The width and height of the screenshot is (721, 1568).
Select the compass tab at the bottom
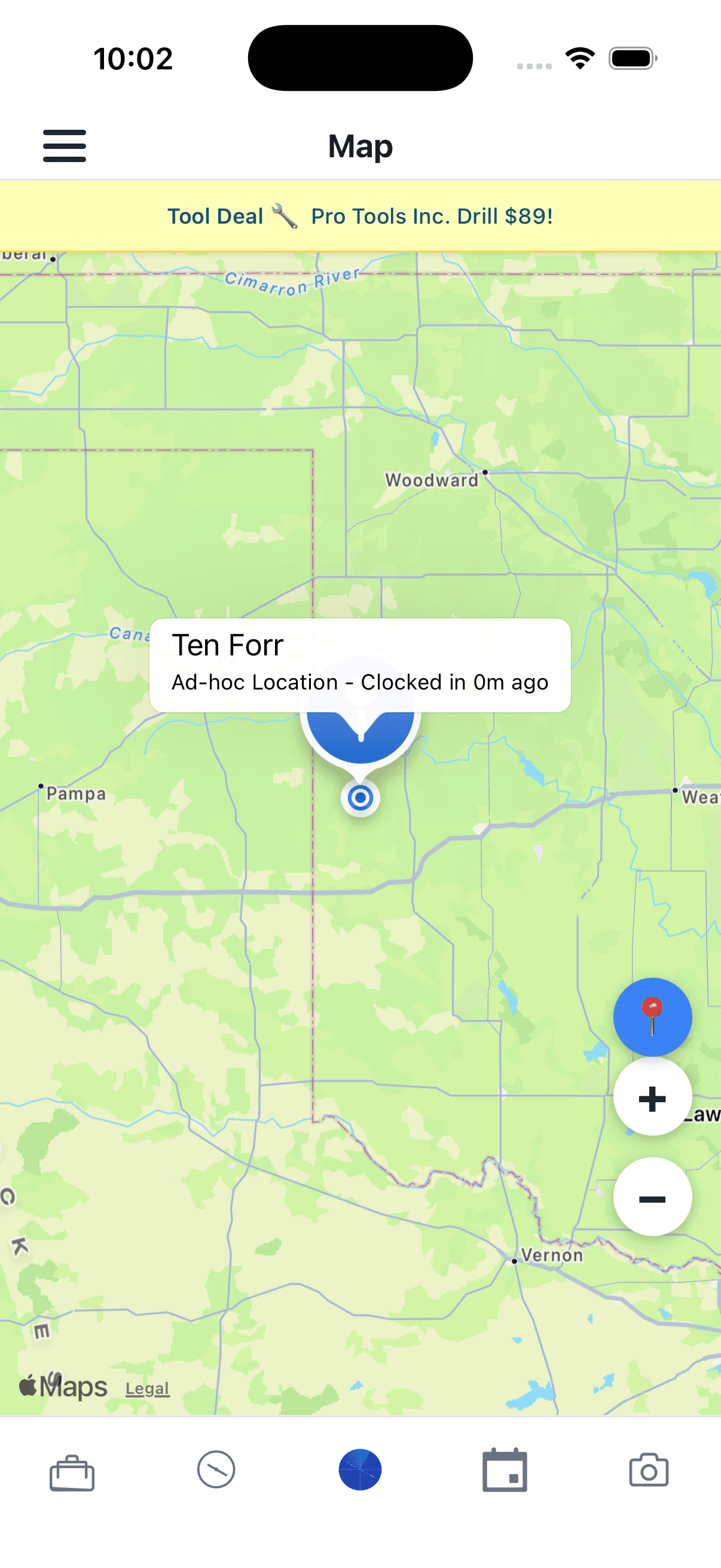pos(216,1469)
